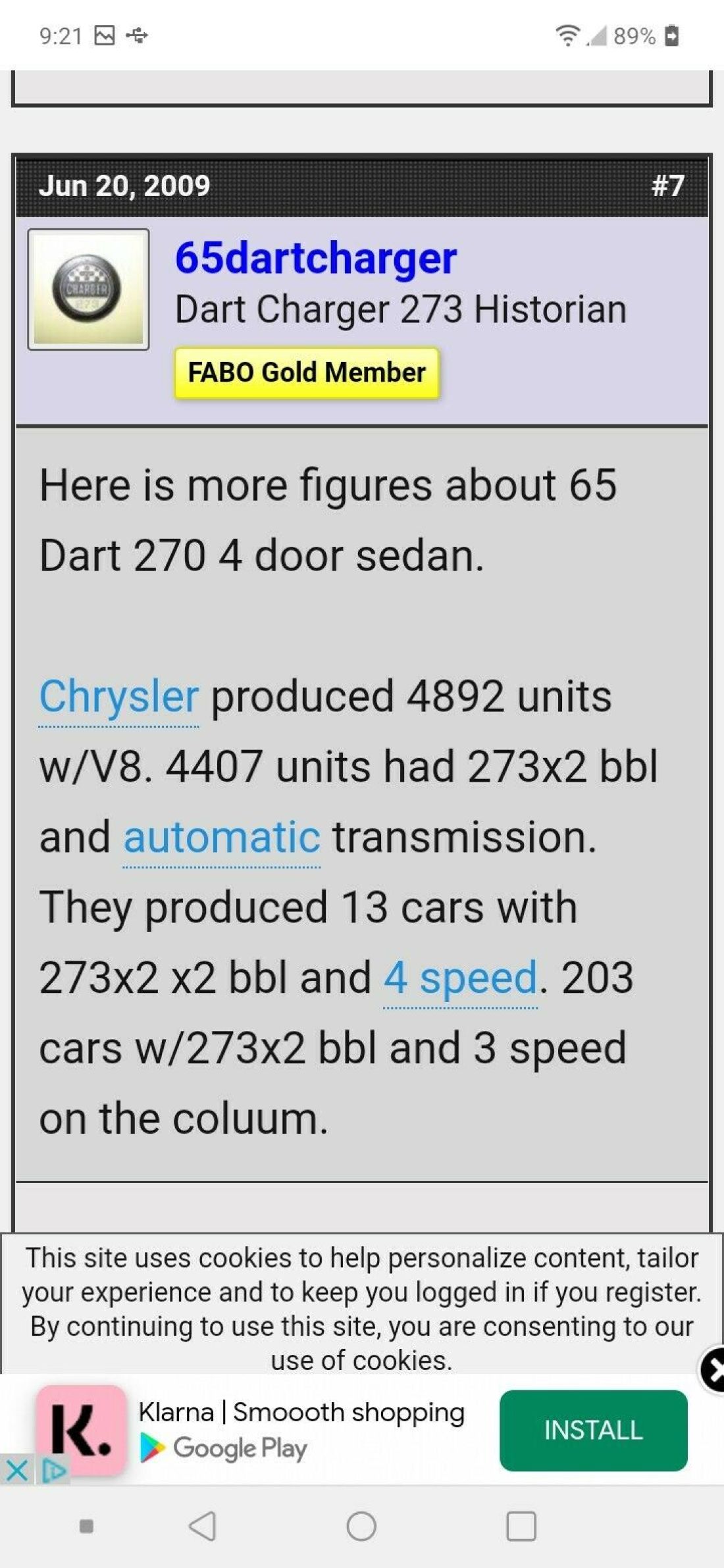Open the recent apps view

[521, 1526]
